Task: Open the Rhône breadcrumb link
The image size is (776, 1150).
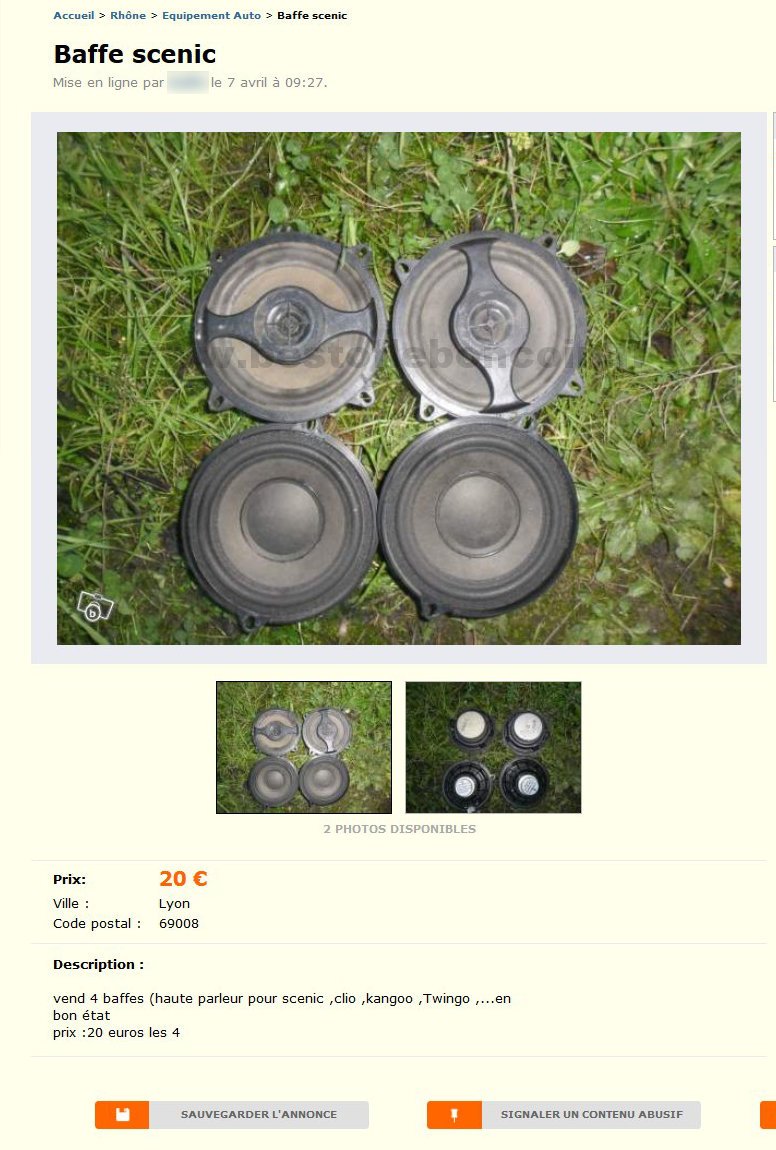Action: pos(128,16)
